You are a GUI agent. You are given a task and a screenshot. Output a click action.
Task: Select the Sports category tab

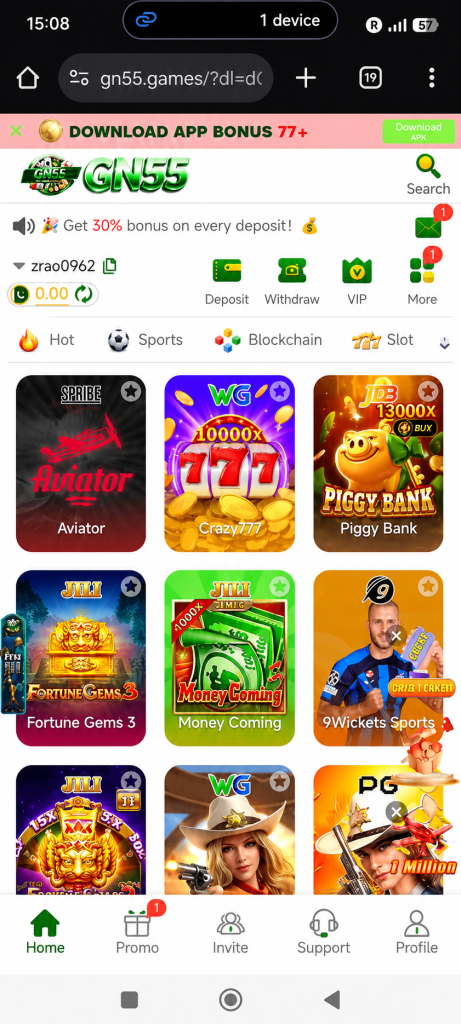pos(145,340)
